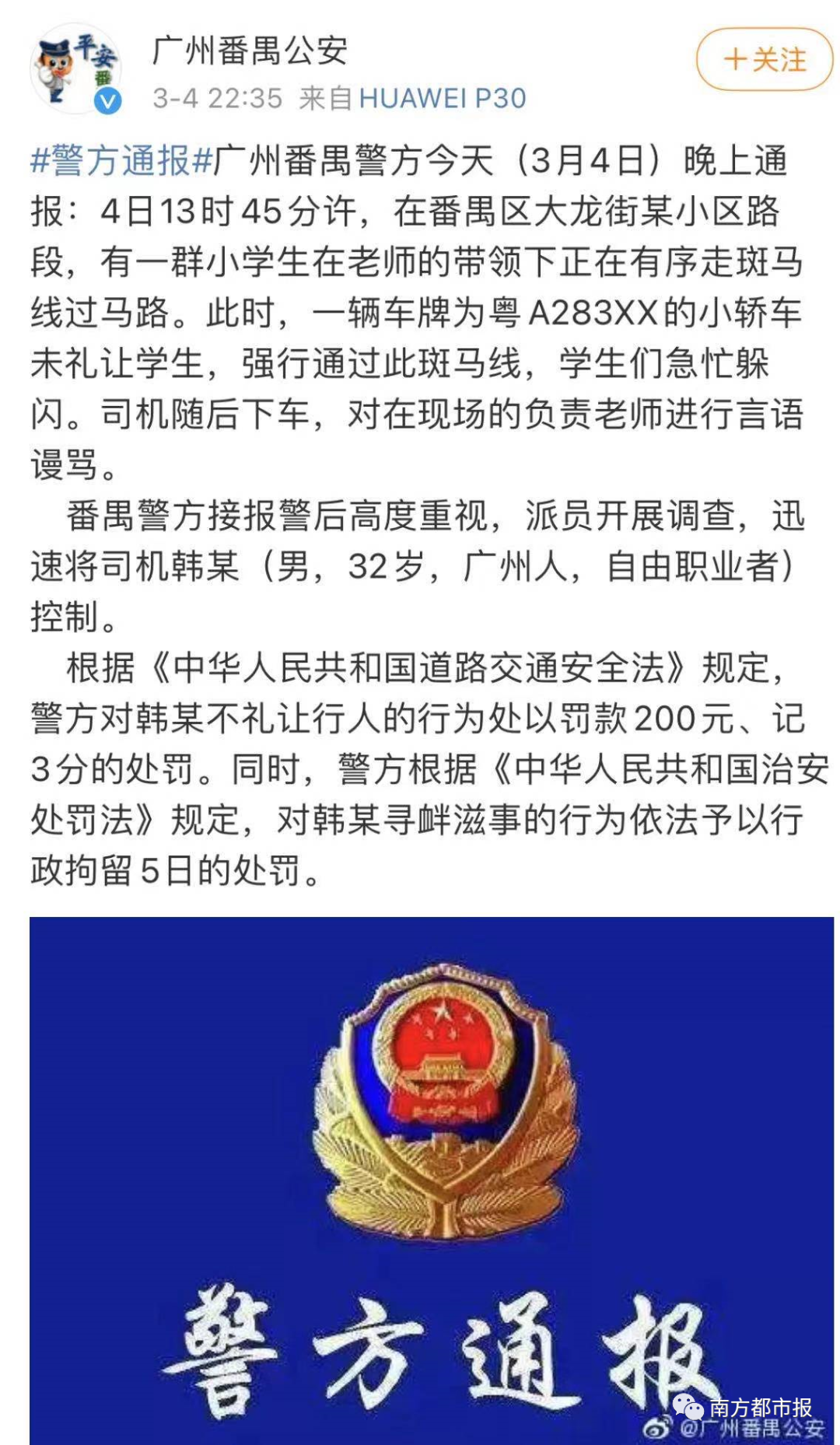Follow 广州番禺公安 with the +关注 button
The width and height of the screenshot is (840, 1445).
(764, 60)
